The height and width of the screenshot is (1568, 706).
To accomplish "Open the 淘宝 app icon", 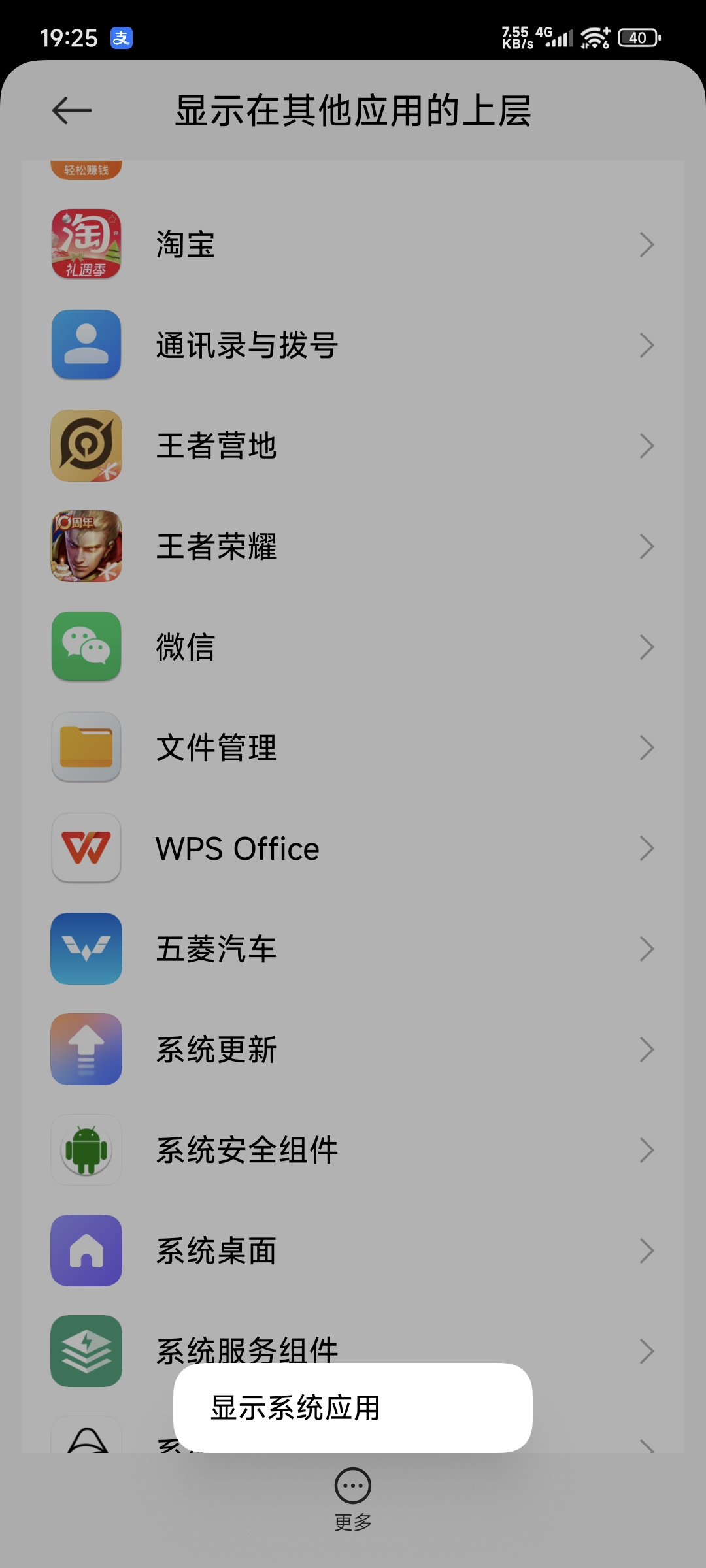I will (86, 244).
